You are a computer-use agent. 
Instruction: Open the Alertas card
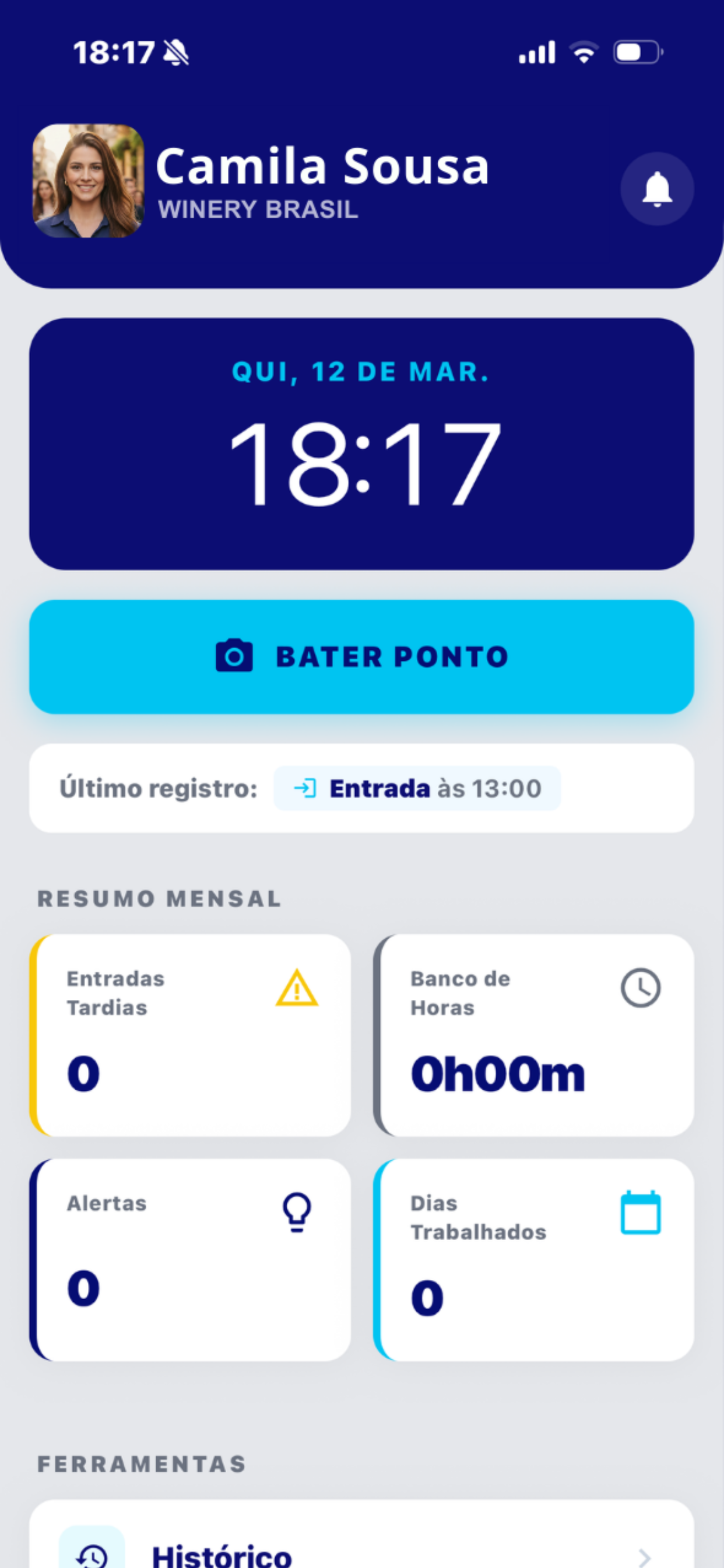tap(190, 1260)
